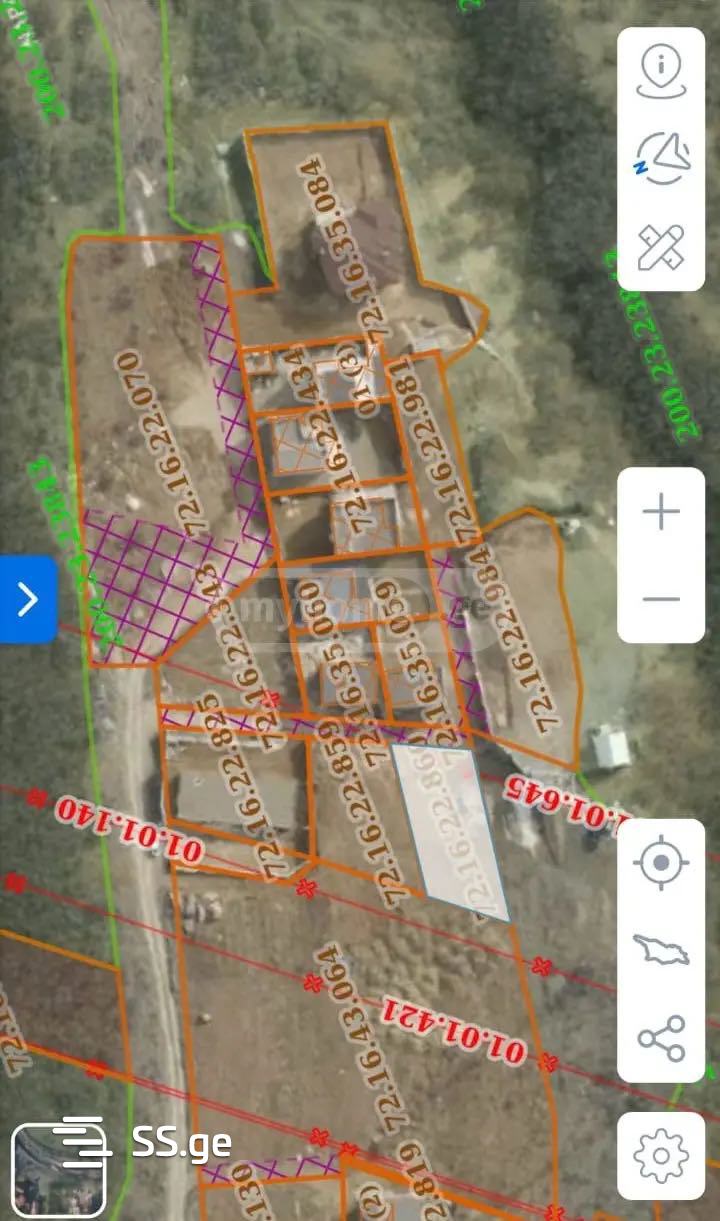Switch basemap via the layer thumbnail

coord(58,1170)
